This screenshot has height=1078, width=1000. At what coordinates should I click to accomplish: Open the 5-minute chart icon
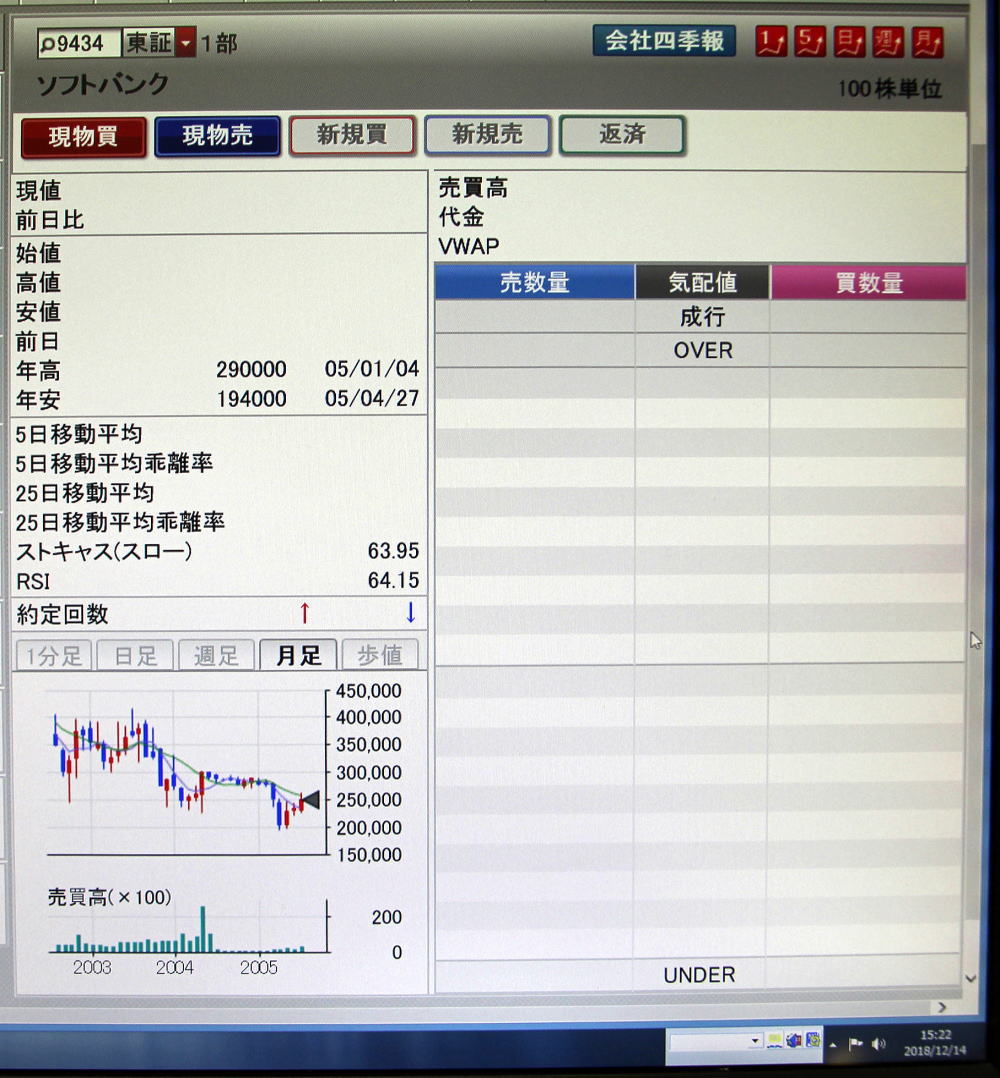[810, 41]
